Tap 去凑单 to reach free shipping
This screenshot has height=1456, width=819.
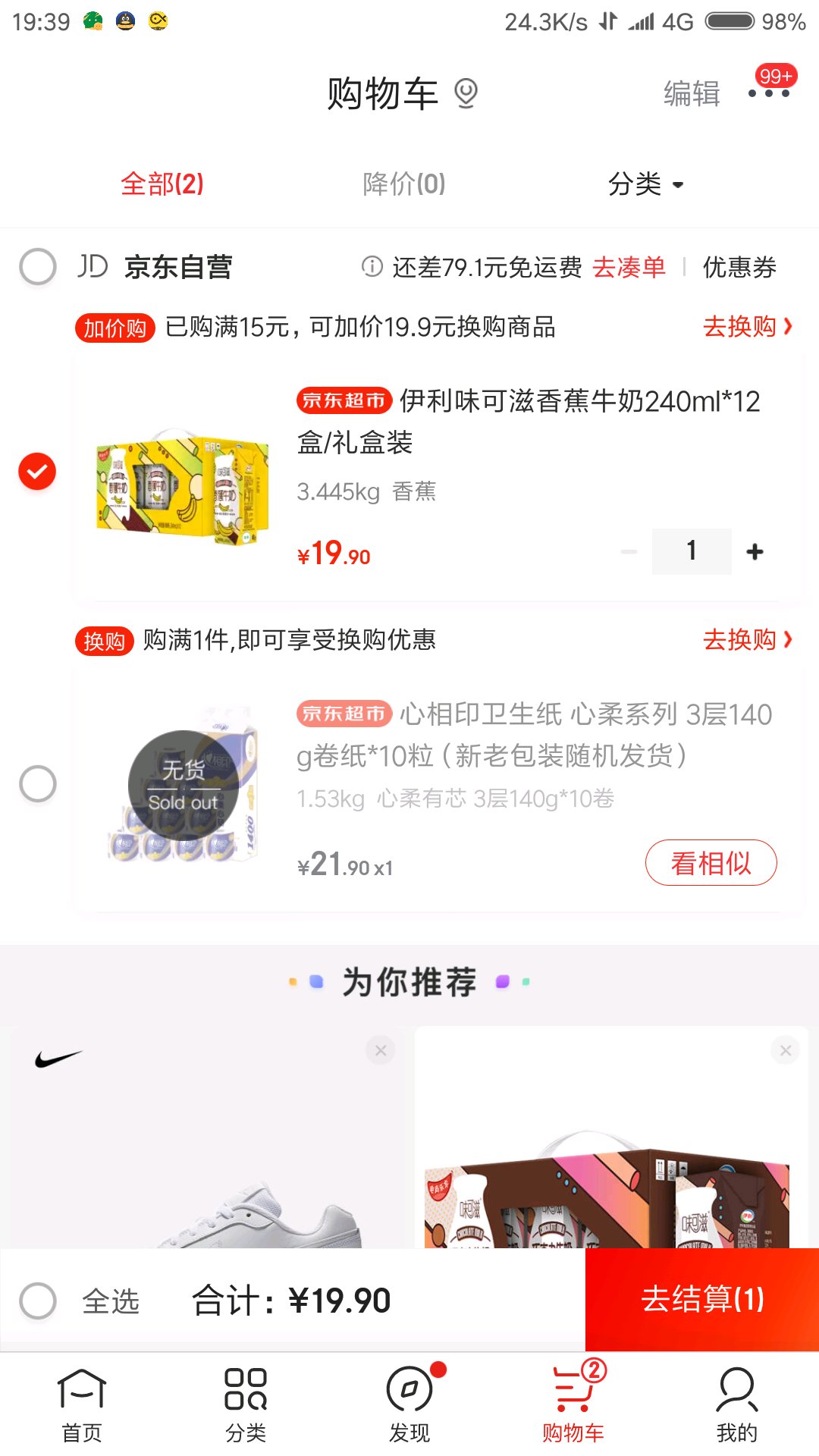pyautogui.click(x=629, y=267)
